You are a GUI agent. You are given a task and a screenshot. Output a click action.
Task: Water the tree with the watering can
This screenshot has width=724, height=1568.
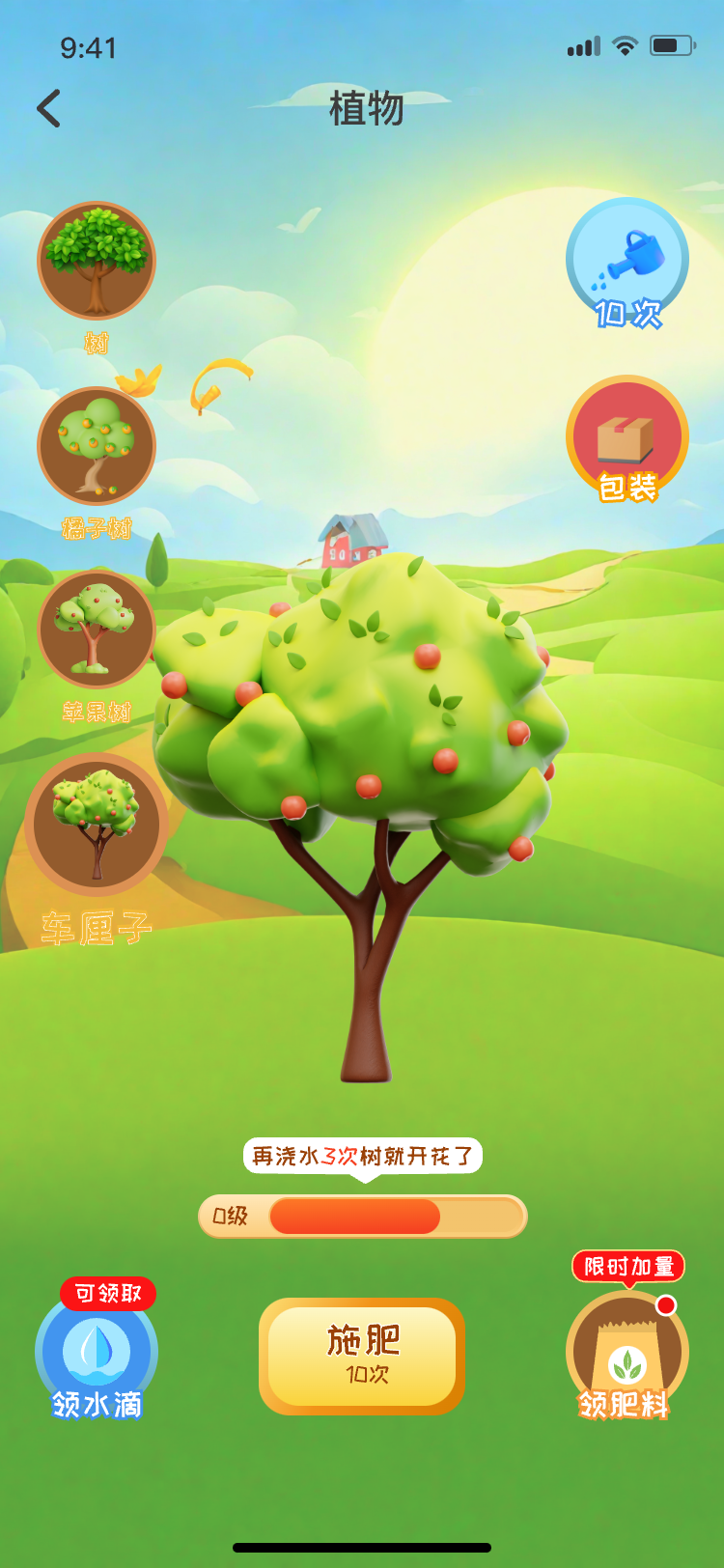click(x=627, y=261)
